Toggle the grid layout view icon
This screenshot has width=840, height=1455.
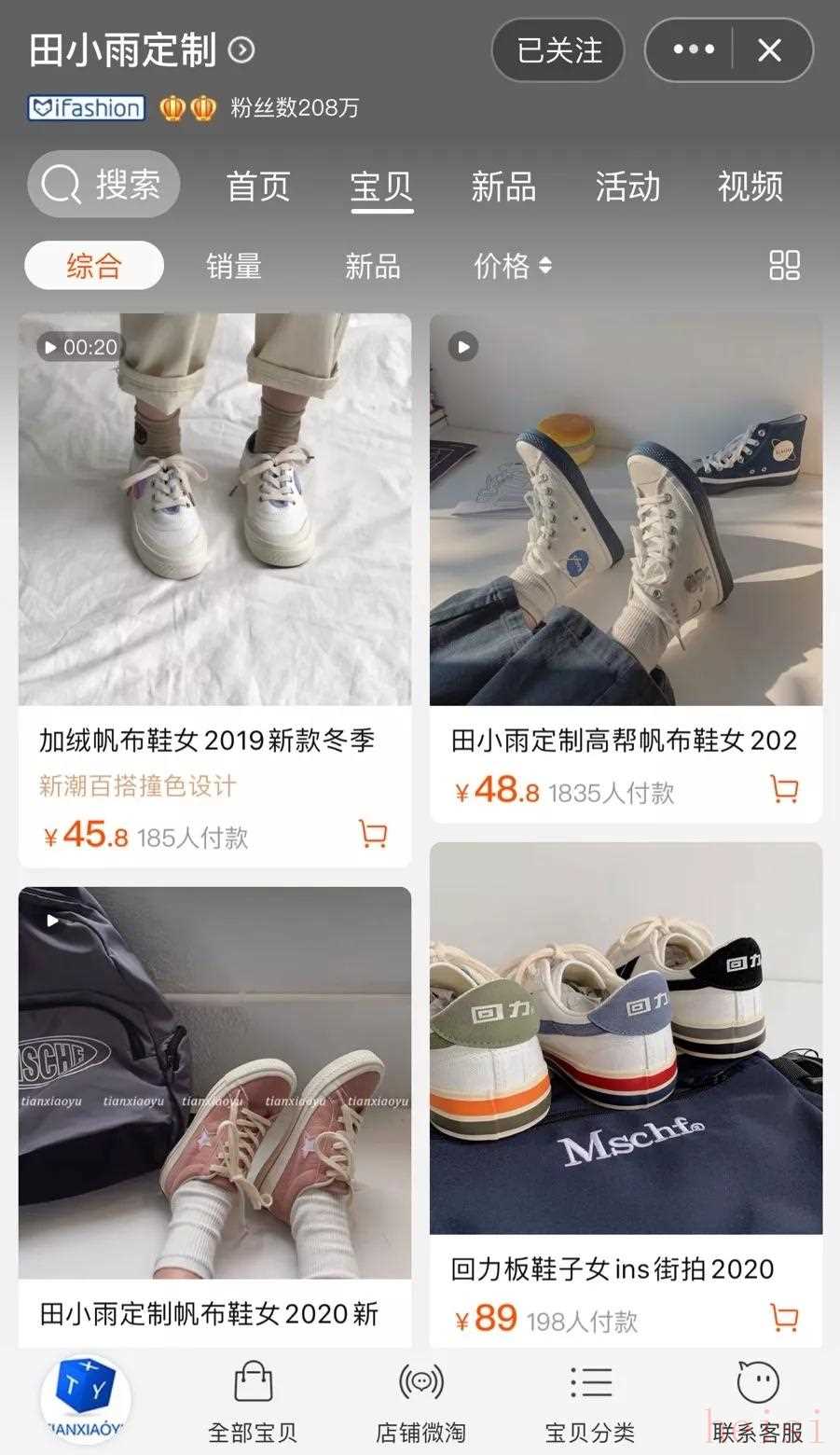tap(784, 266)
